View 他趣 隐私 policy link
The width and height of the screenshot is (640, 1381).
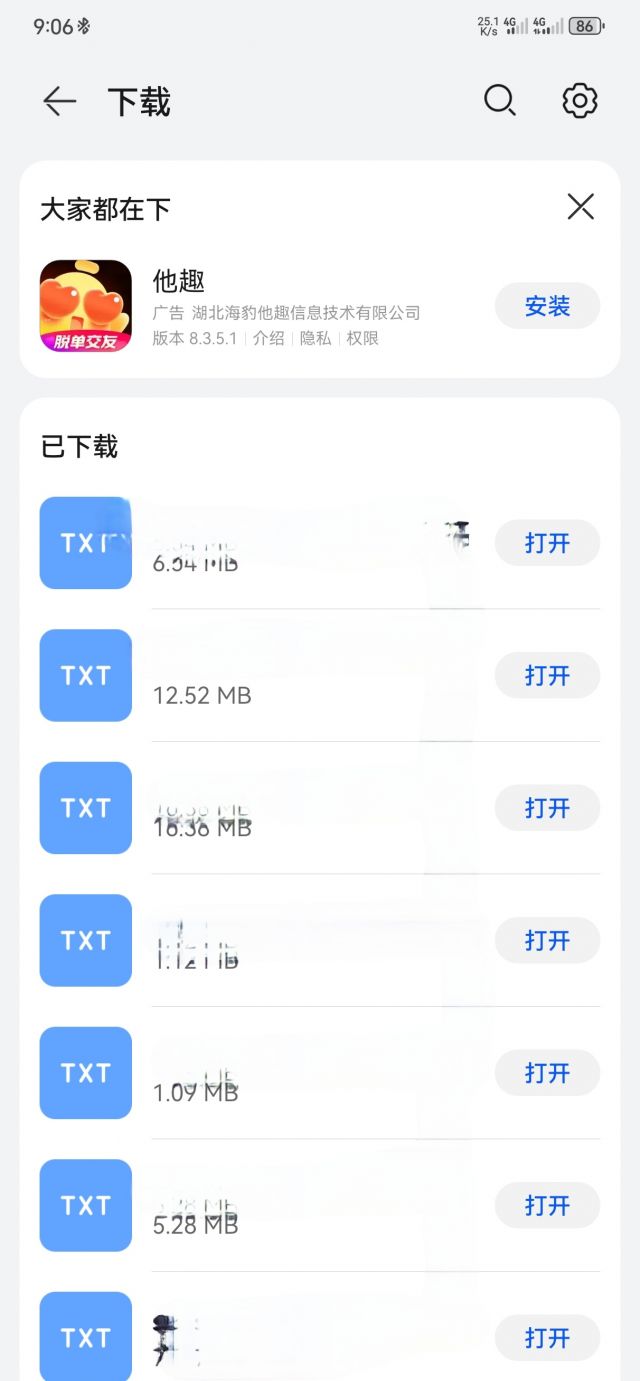tap(316, 339)
